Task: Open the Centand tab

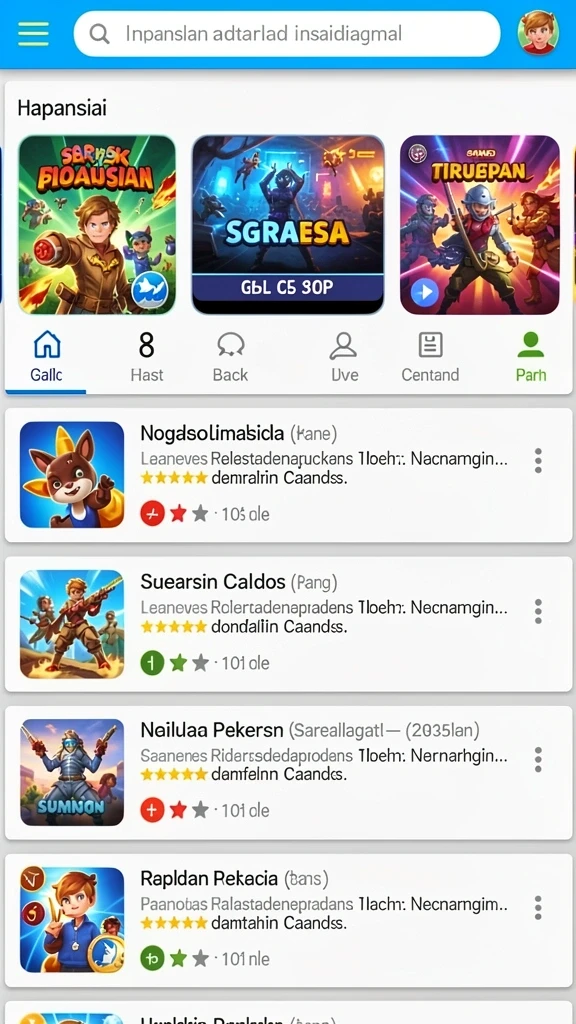Action: click(430, 357)
